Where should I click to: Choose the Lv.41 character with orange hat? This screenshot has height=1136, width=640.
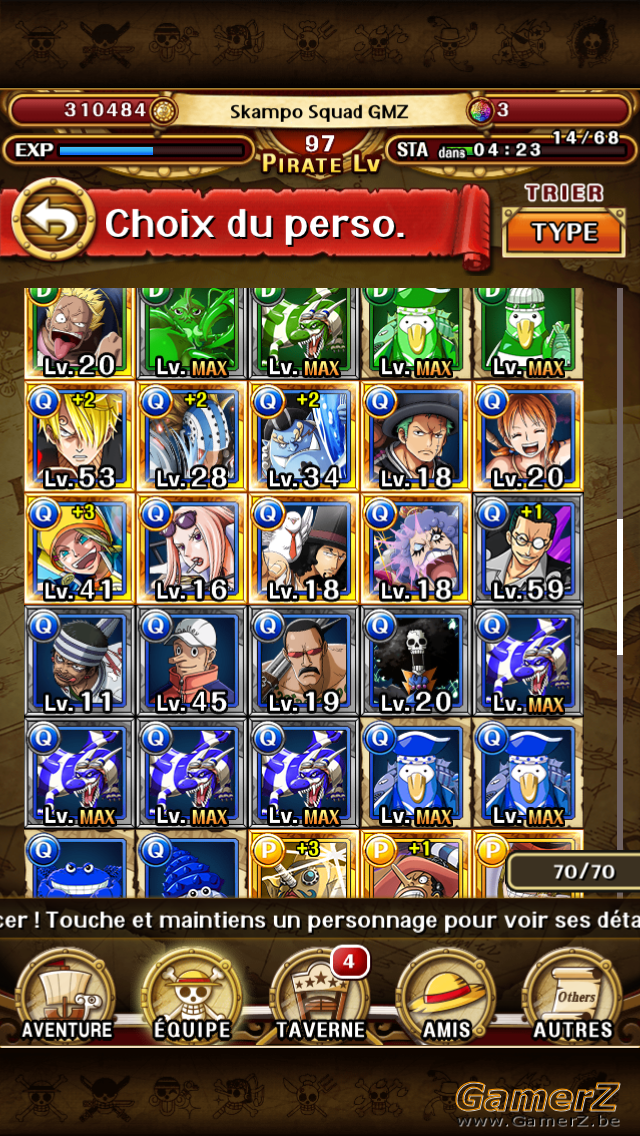click(x=80, y=548)
